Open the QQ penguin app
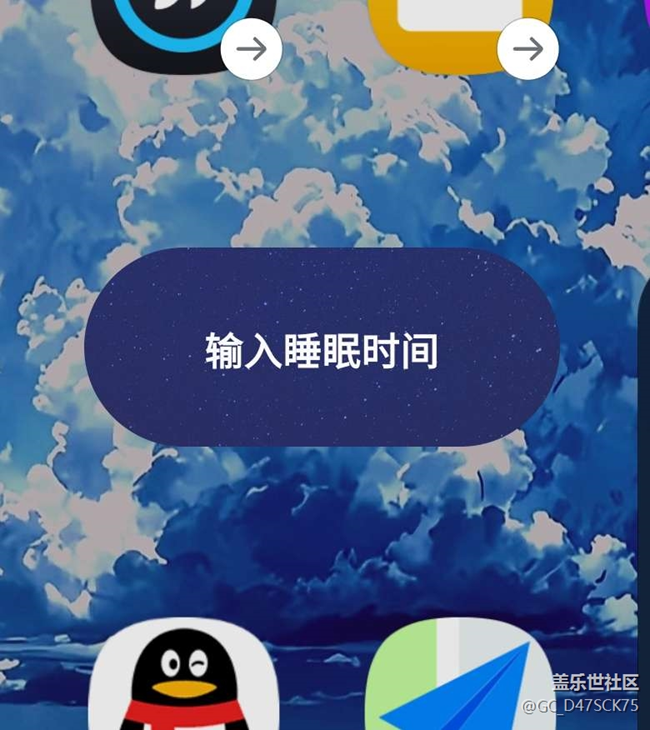The width and height of the screenshot is (650, 730). click(x=183, y=678)
